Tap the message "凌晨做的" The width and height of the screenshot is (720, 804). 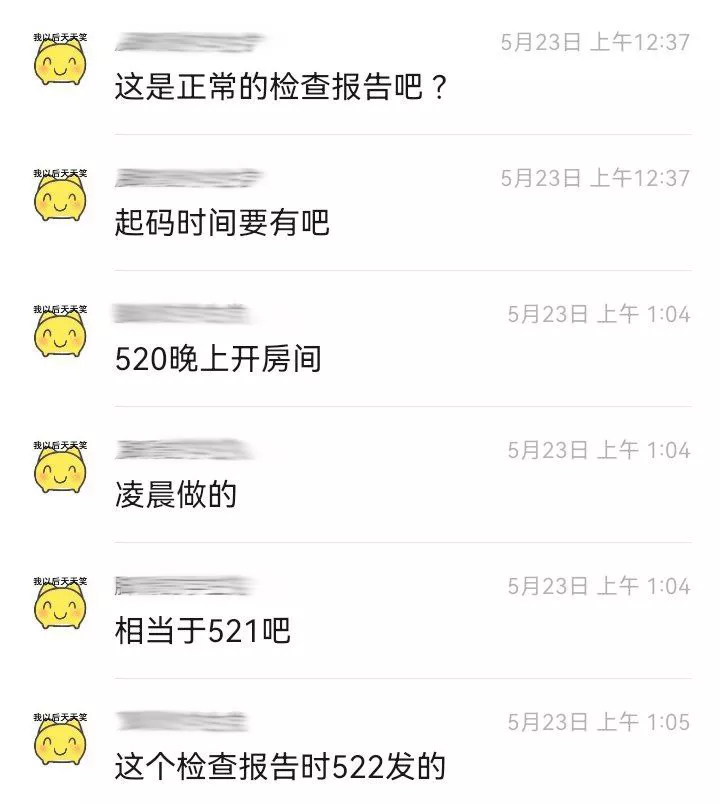[x=176, y=495]
